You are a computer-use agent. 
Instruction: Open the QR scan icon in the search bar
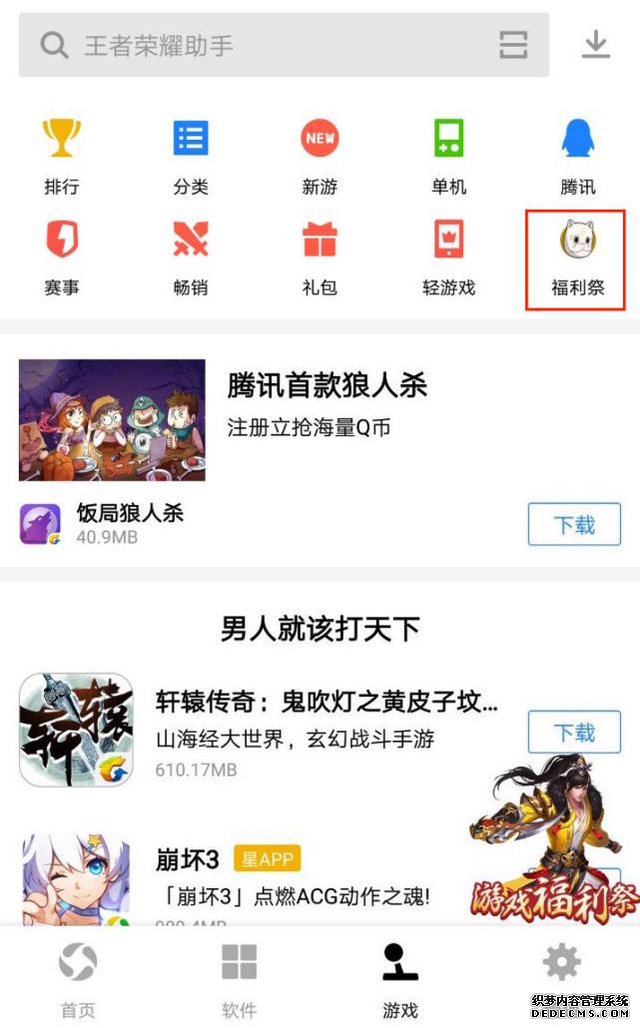point(513,45)
